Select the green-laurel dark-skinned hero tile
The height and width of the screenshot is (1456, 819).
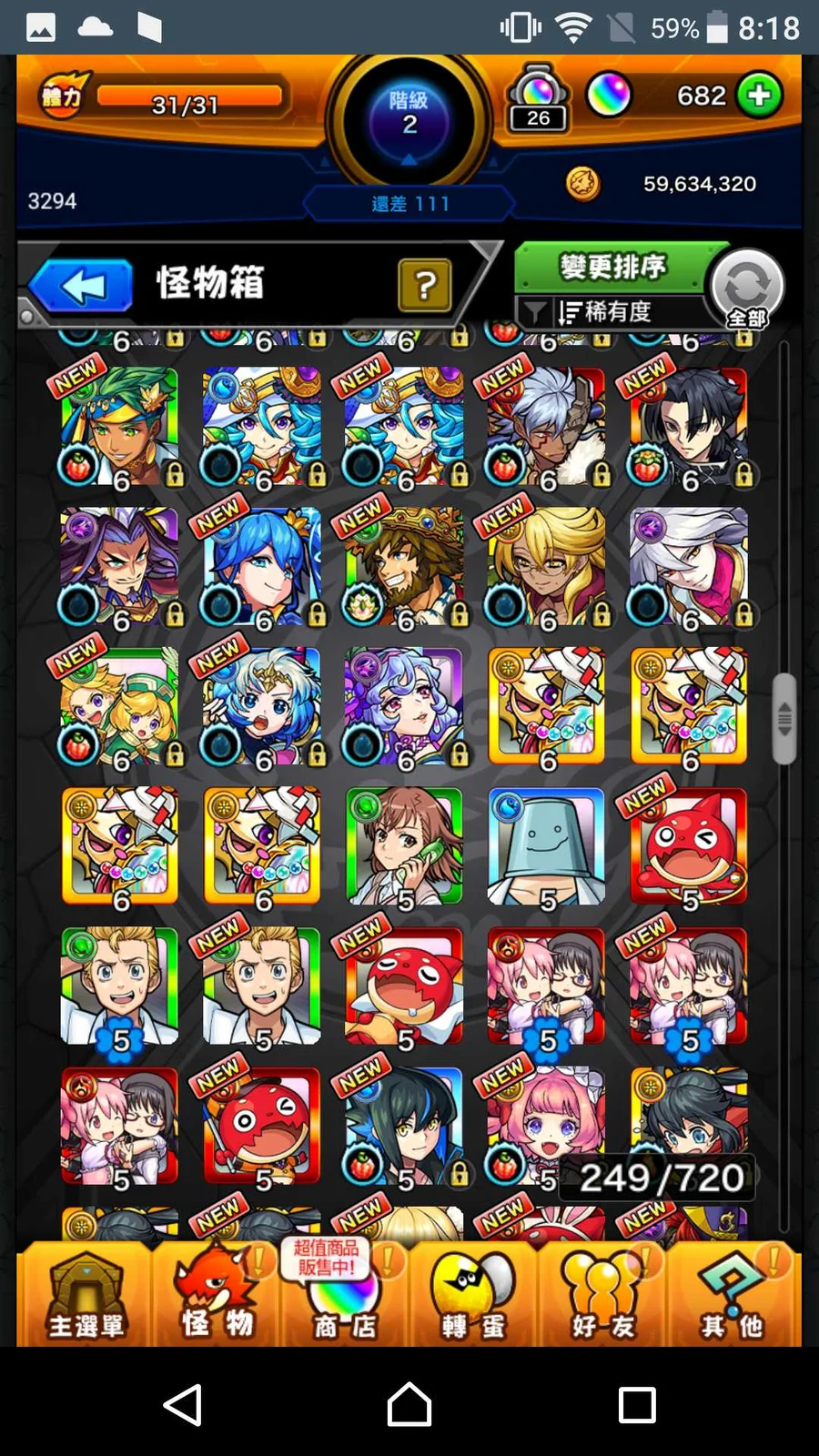[x=119, y=426]
